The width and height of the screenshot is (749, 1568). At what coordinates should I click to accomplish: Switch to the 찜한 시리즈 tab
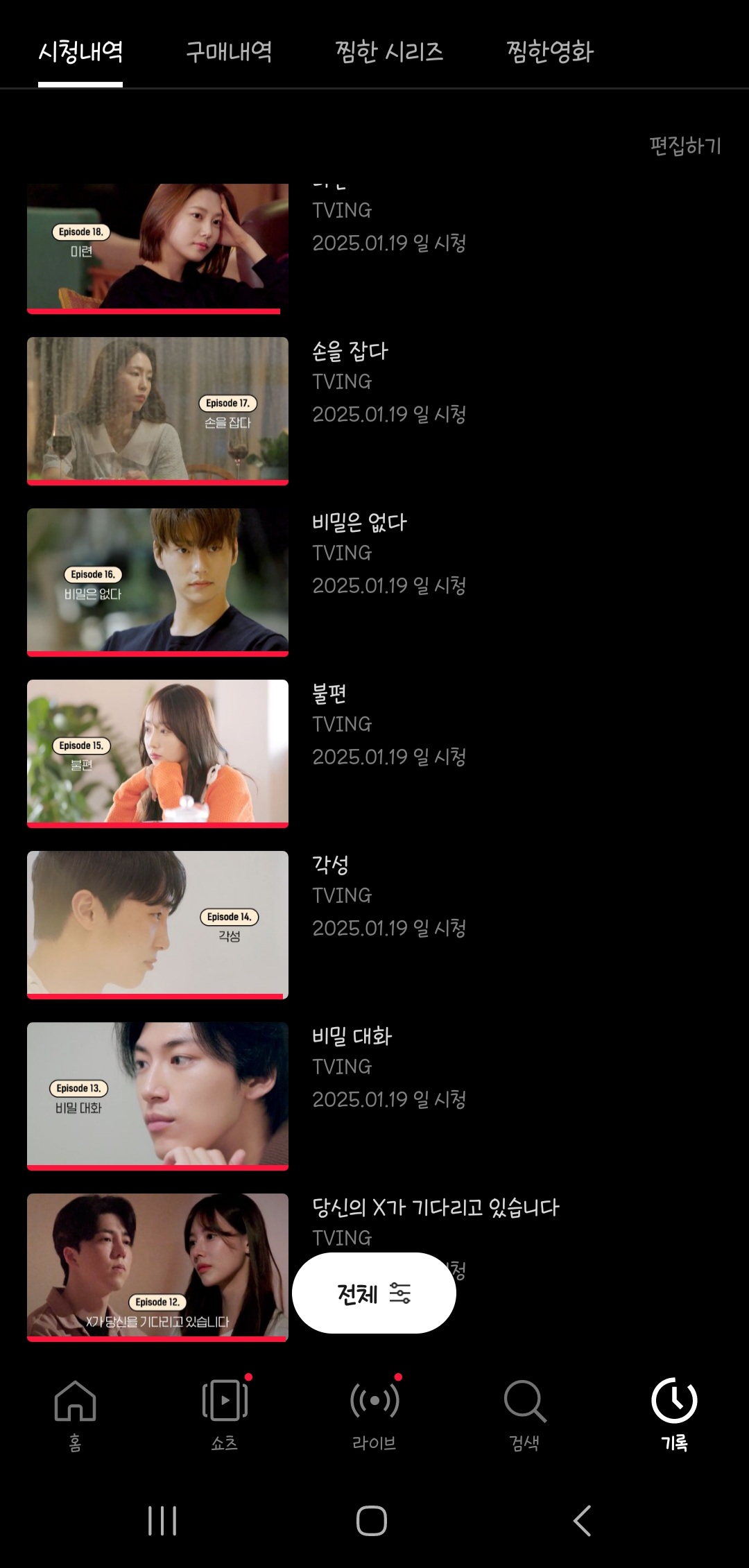click(388, 52)
